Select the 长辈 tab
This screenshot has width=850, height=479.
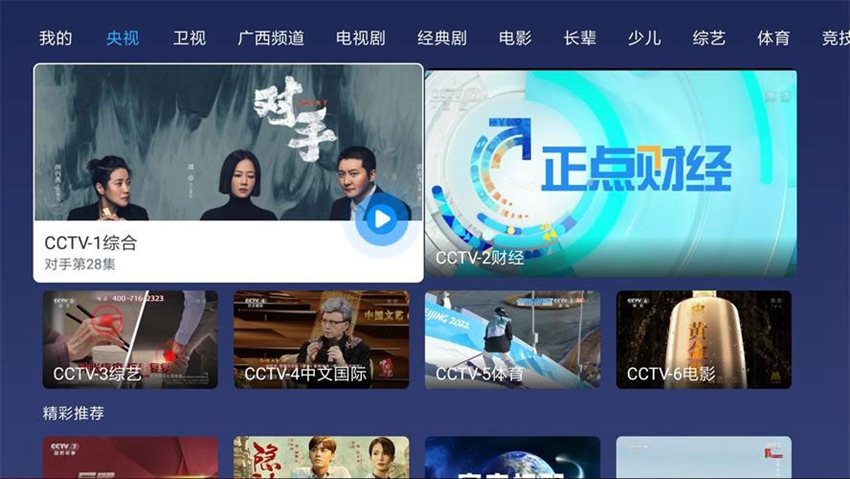tap(580, 39)
